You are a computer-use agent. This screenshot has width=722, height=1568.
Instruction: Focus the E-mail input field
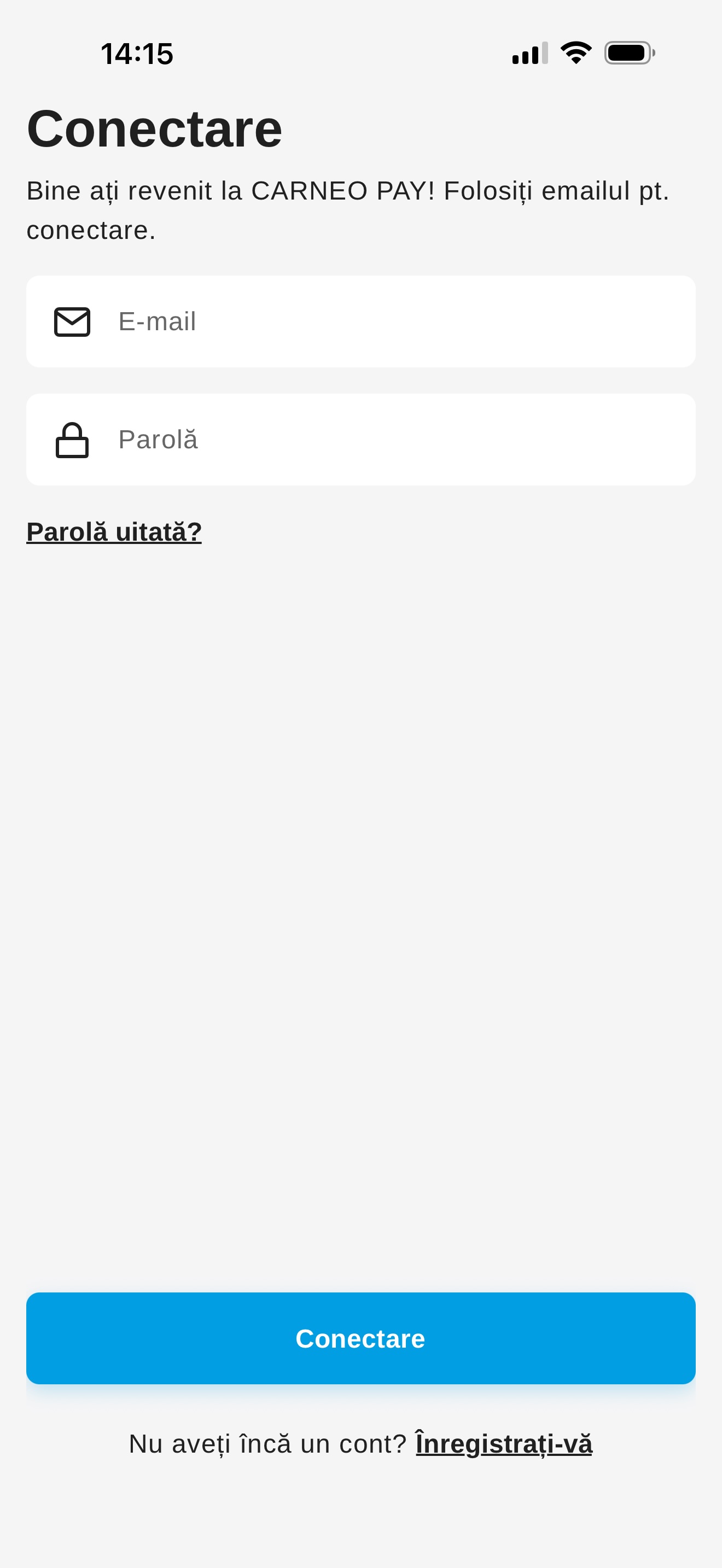pos(361,321)
